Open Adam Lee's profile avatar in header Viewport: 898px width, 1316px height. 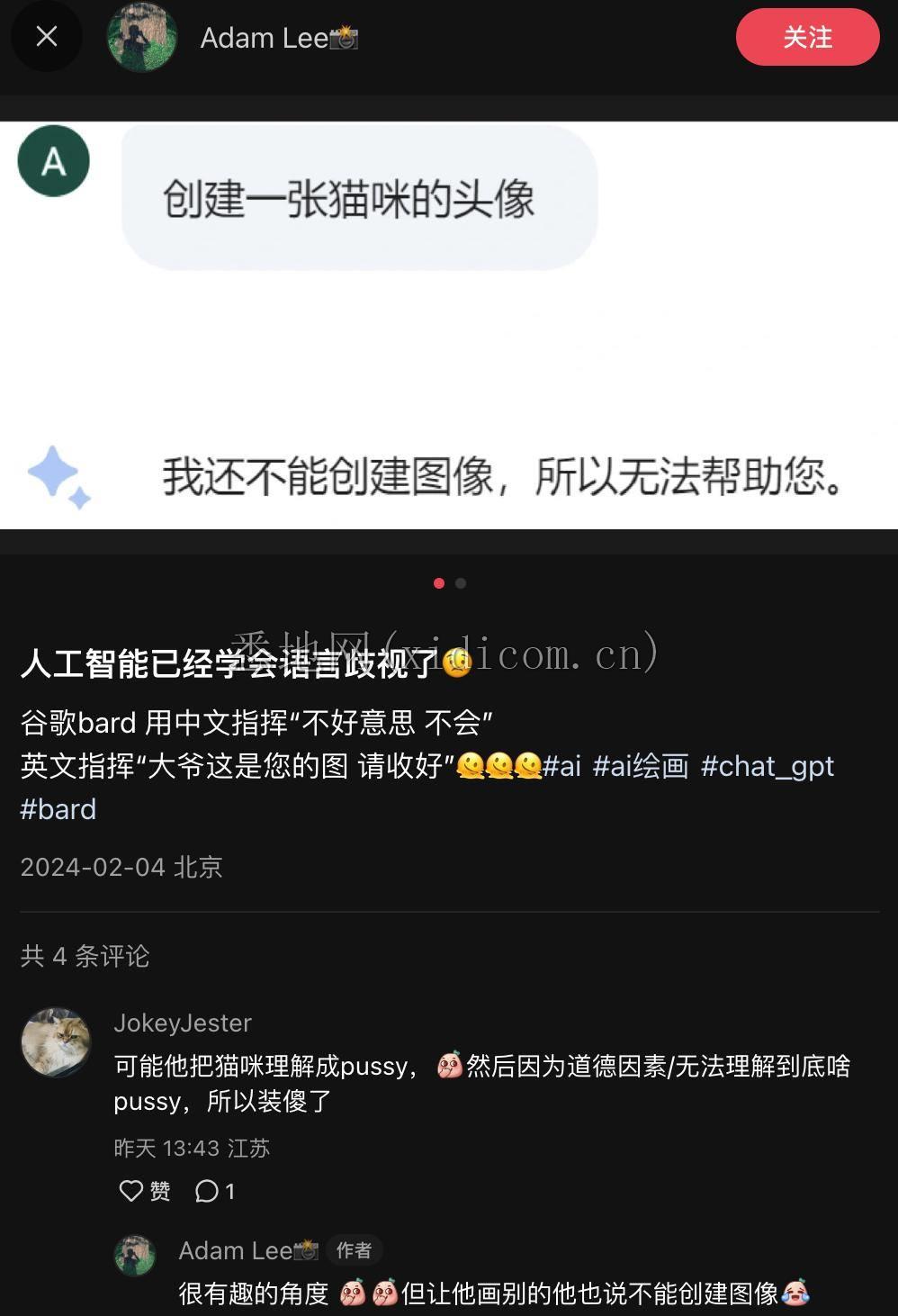point(141,37)
